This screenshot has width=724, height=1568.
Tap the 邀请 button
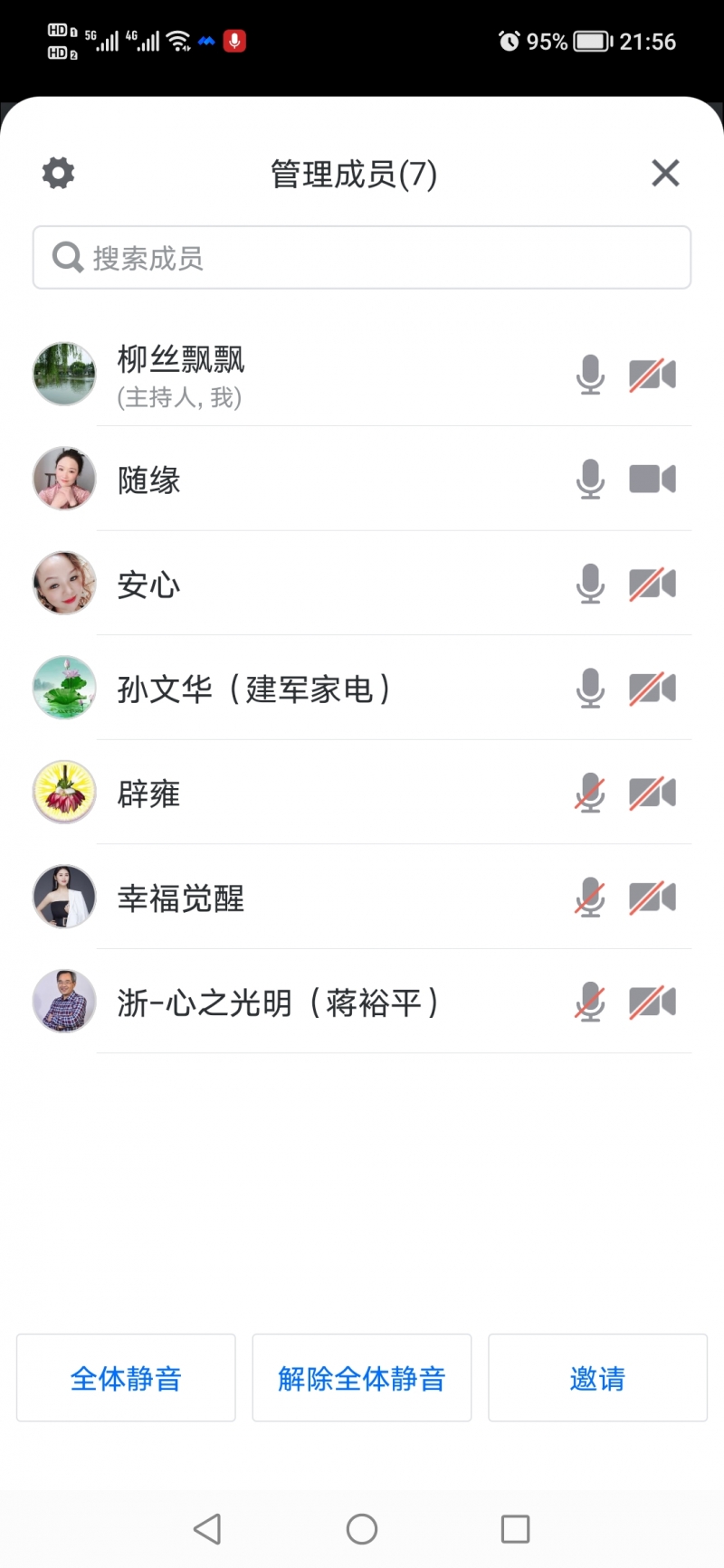[x=597, y=1378]
